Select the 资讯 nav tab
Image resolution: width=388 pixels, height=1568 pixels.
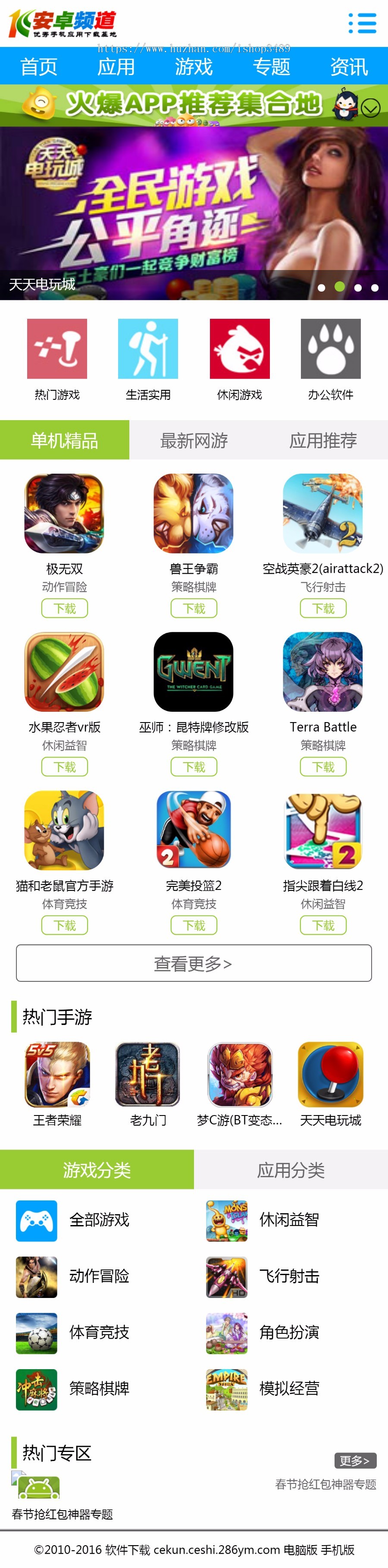tap(348, 66)
